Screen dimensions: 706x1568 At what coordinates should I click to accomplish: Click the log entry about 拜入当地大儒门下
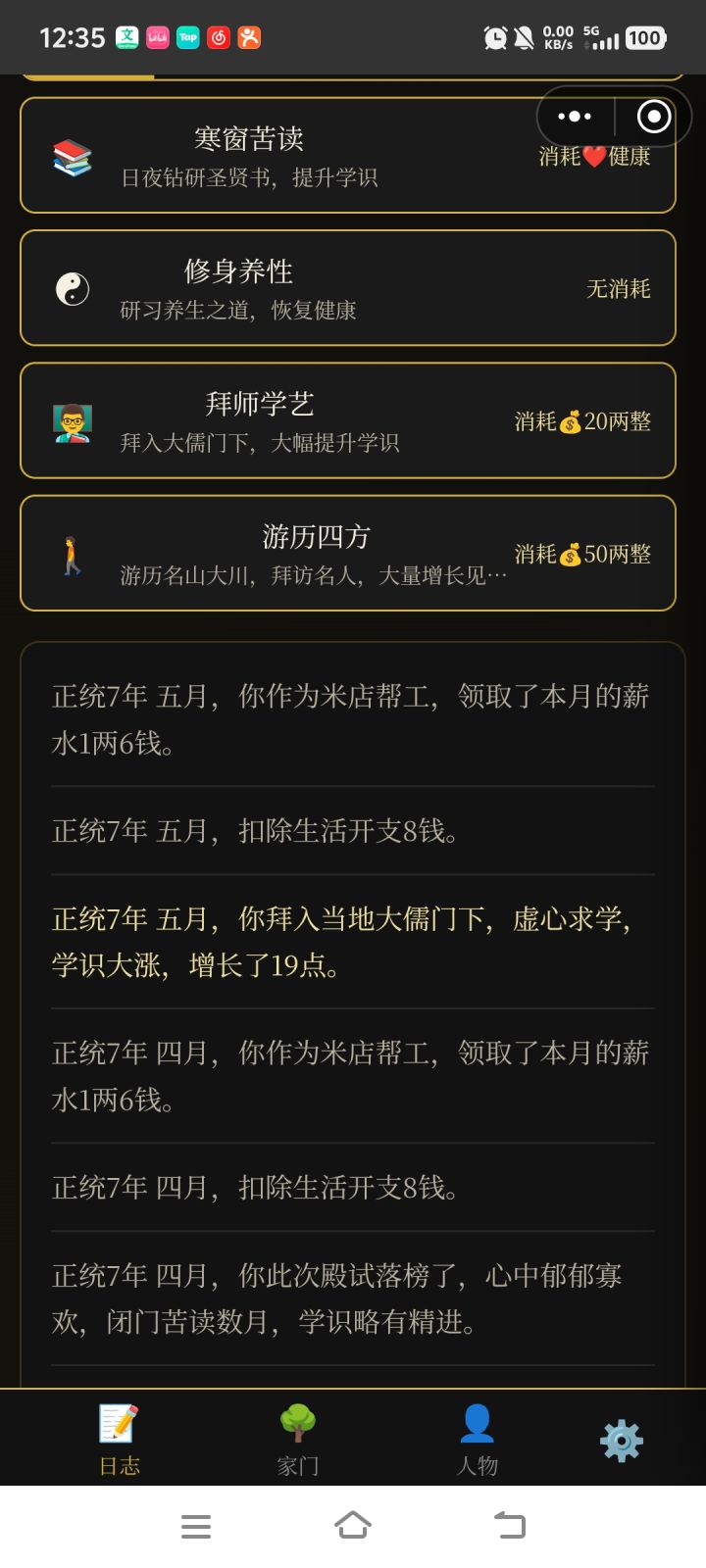tap(348, 941)
